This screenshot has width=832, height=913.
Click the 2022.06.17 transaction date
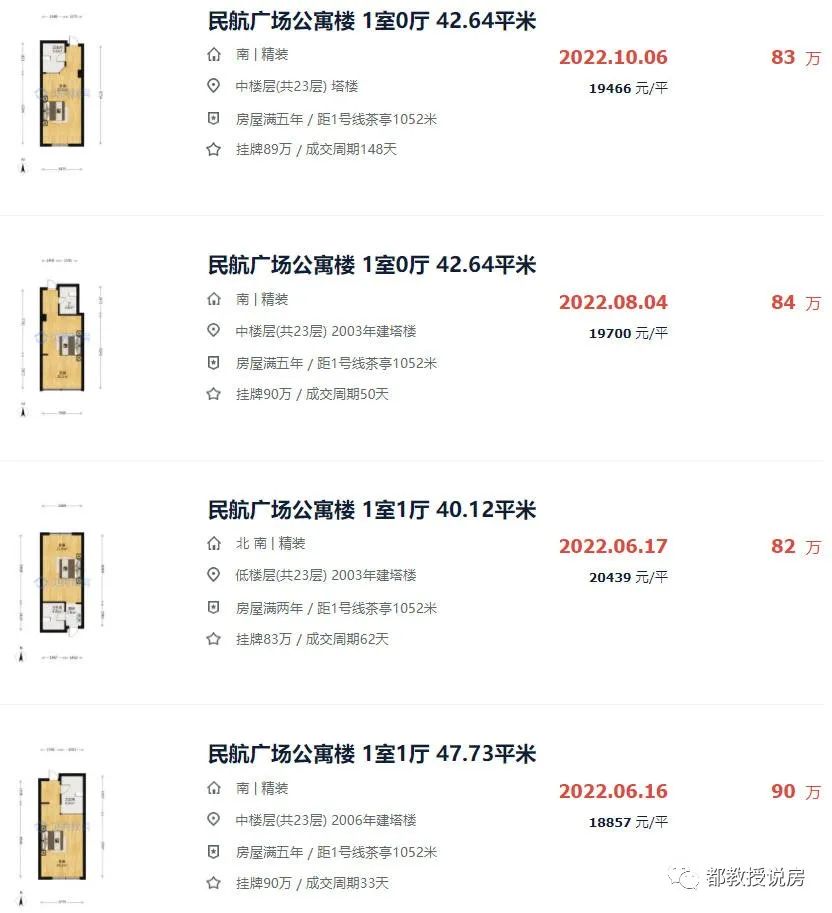point(613,546)
